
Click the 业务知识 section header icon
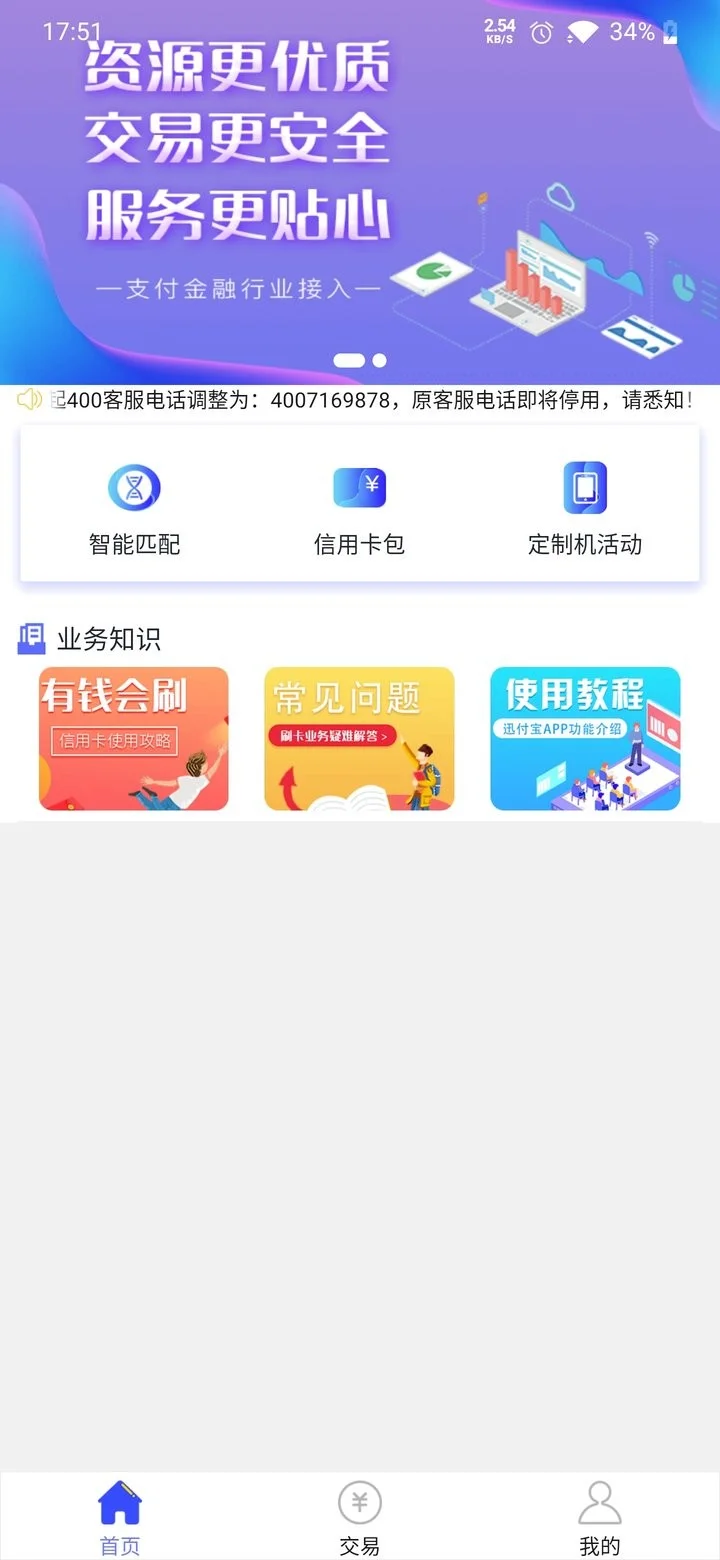coord(31,638)
